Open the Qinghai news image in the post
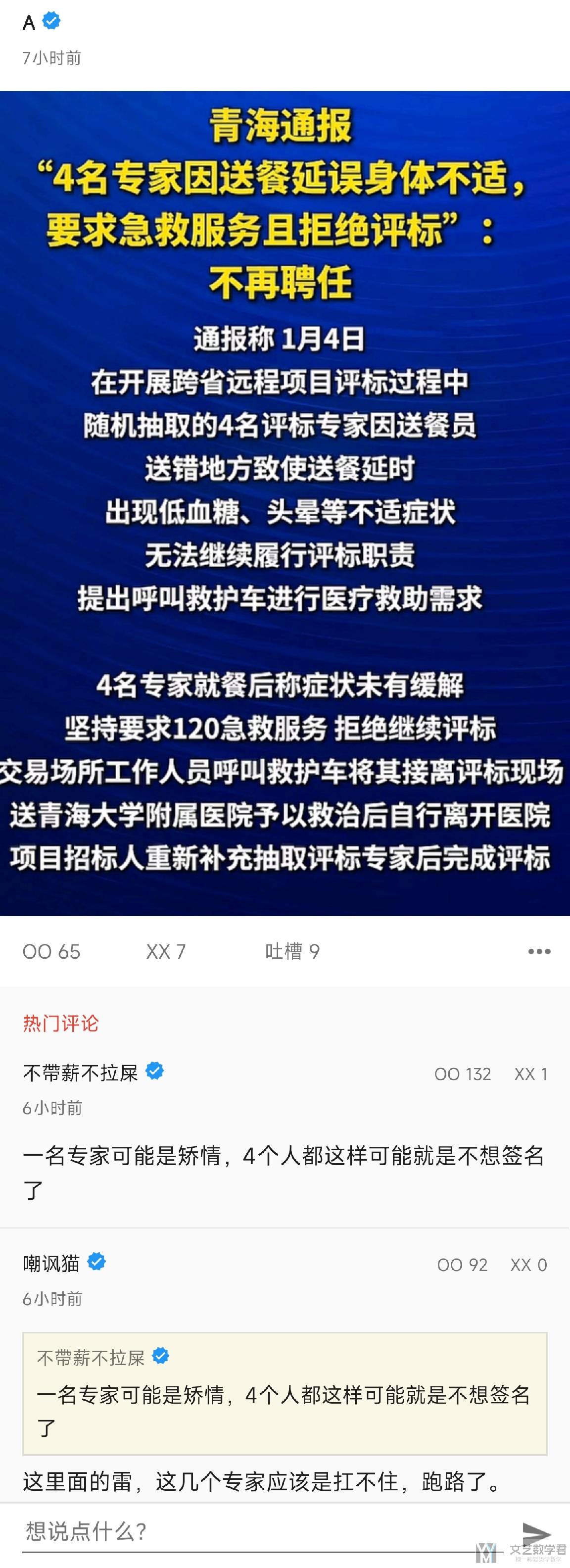Screen dimensions: 570x1568 [285, 503]
